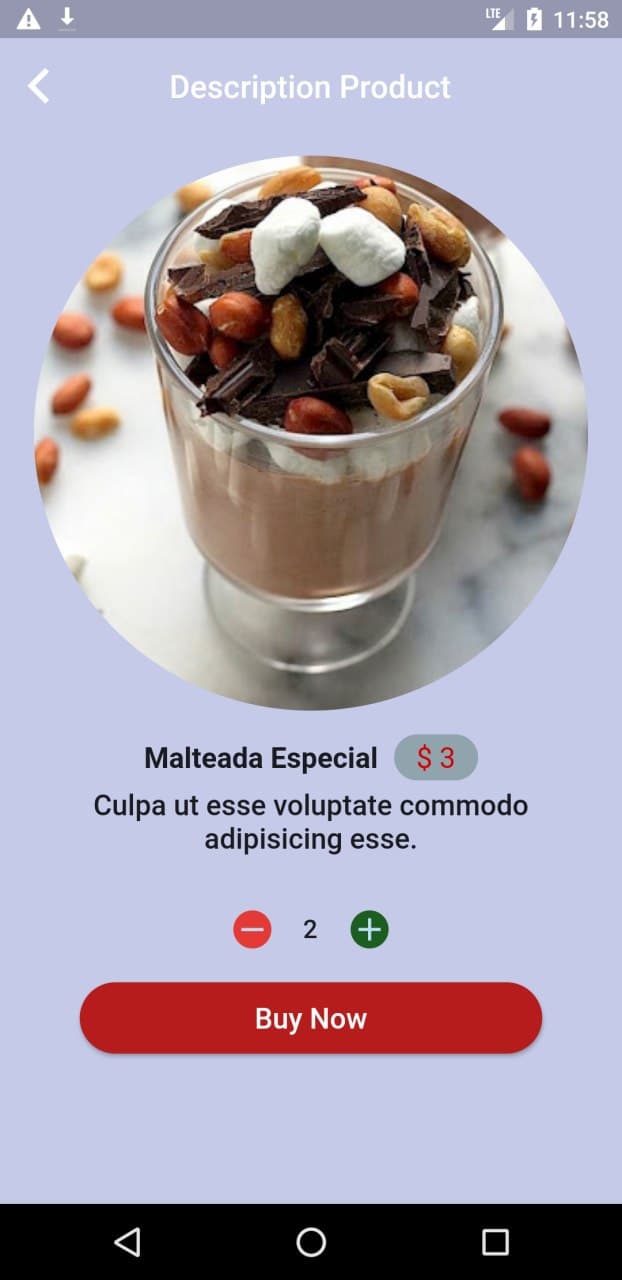622x1280 pixels.
Task: Open the system recent apps button
Action: [x=495, y=1242]
